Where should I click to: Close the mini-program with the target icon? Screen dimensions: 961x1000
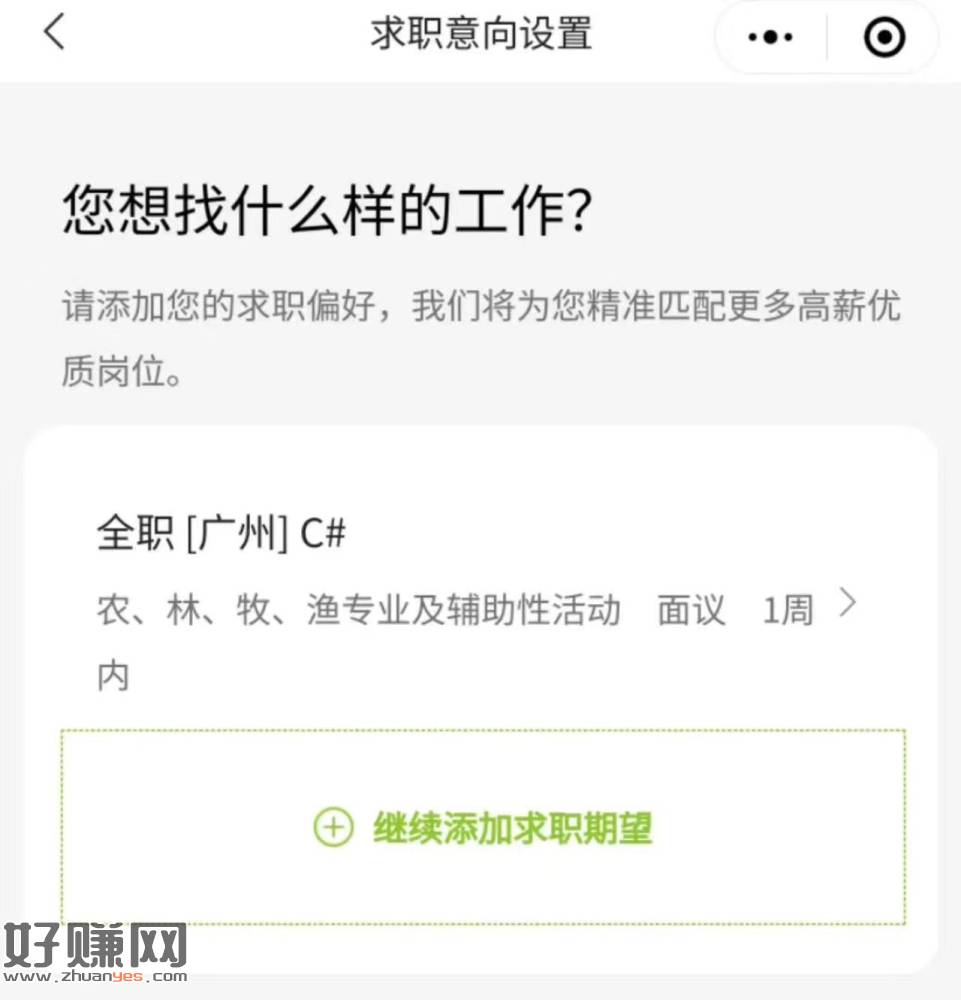[884, 37]
